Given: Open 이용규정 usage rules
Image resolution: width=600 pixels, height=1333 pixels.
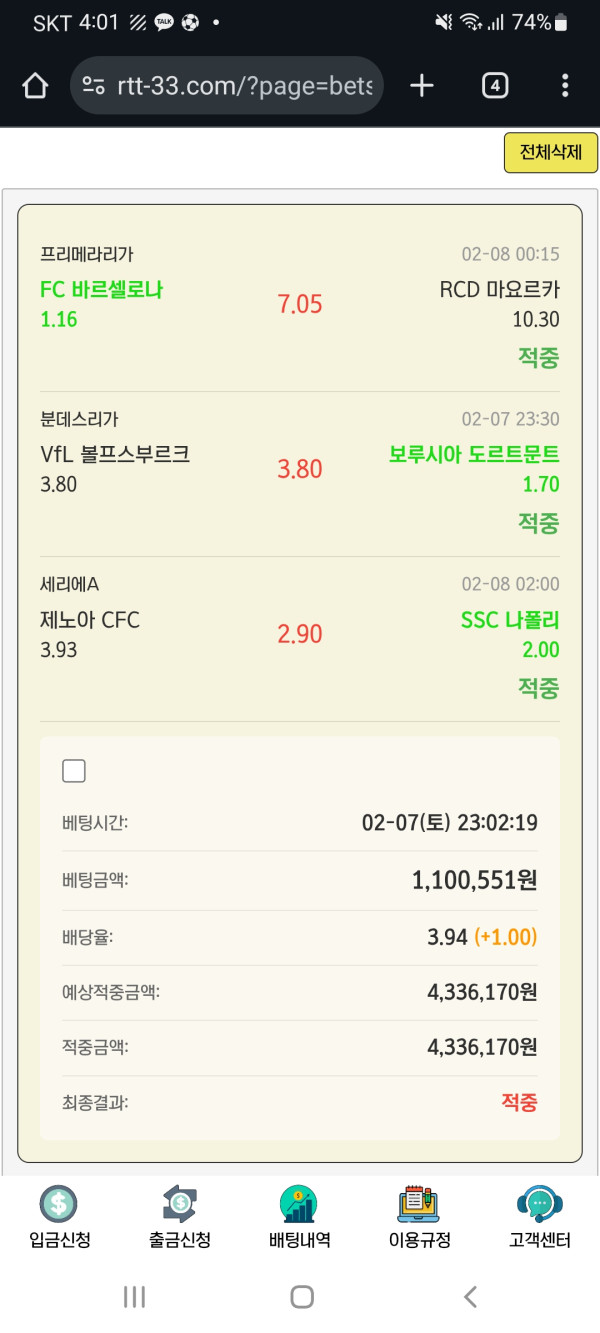Looking at the screenshot, I should (419, 1217).
